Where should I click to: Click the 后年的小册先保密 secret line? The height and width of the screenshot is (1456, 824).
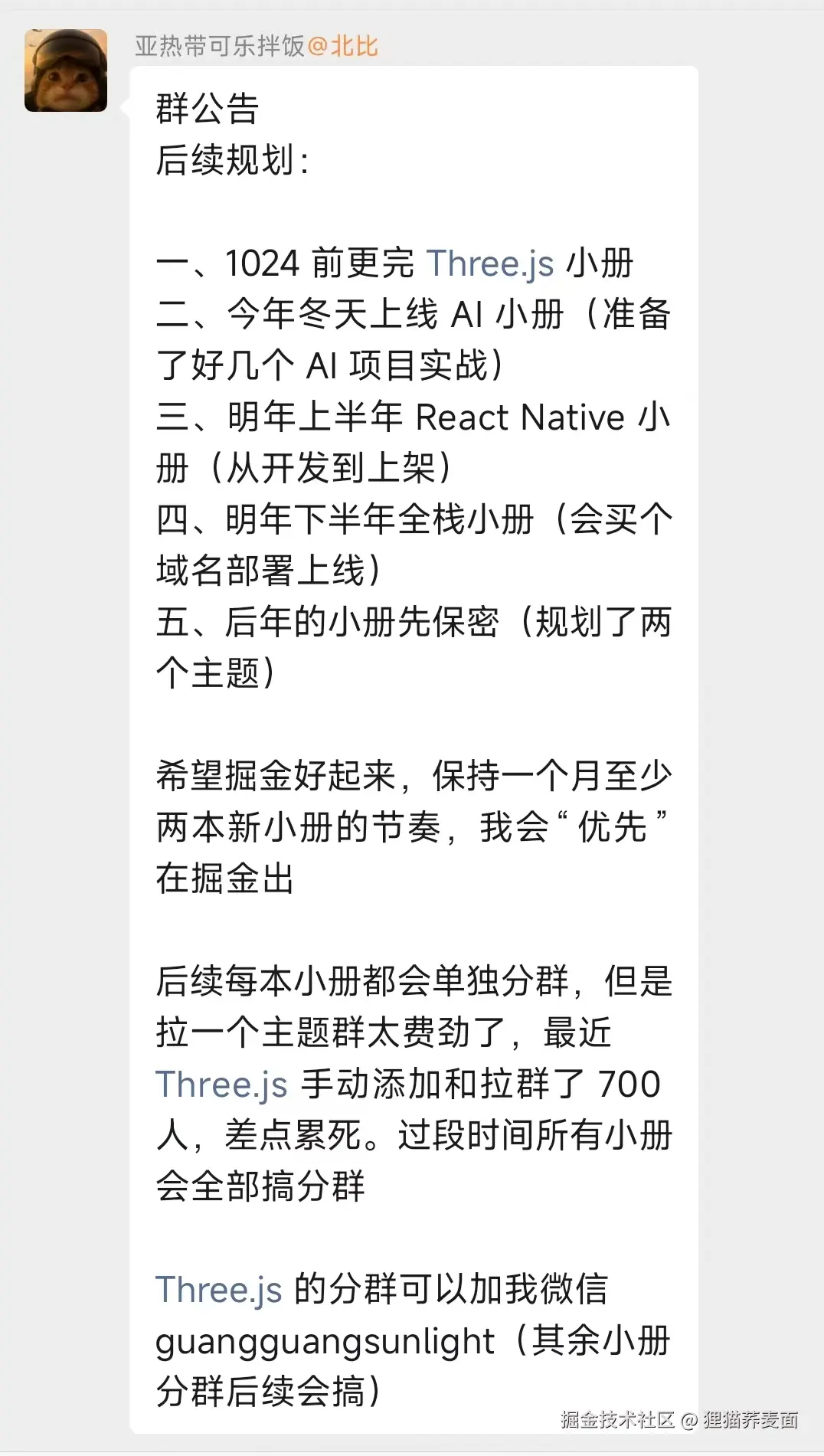[x=414, y=620]
